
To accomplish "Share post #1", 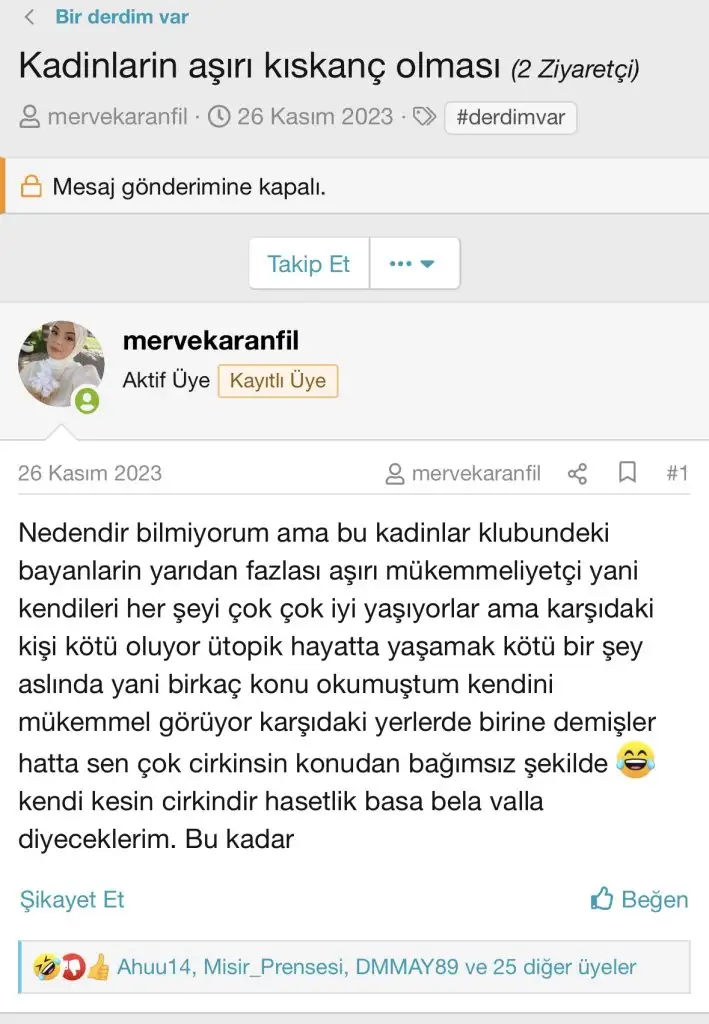I will coord(577,473).
